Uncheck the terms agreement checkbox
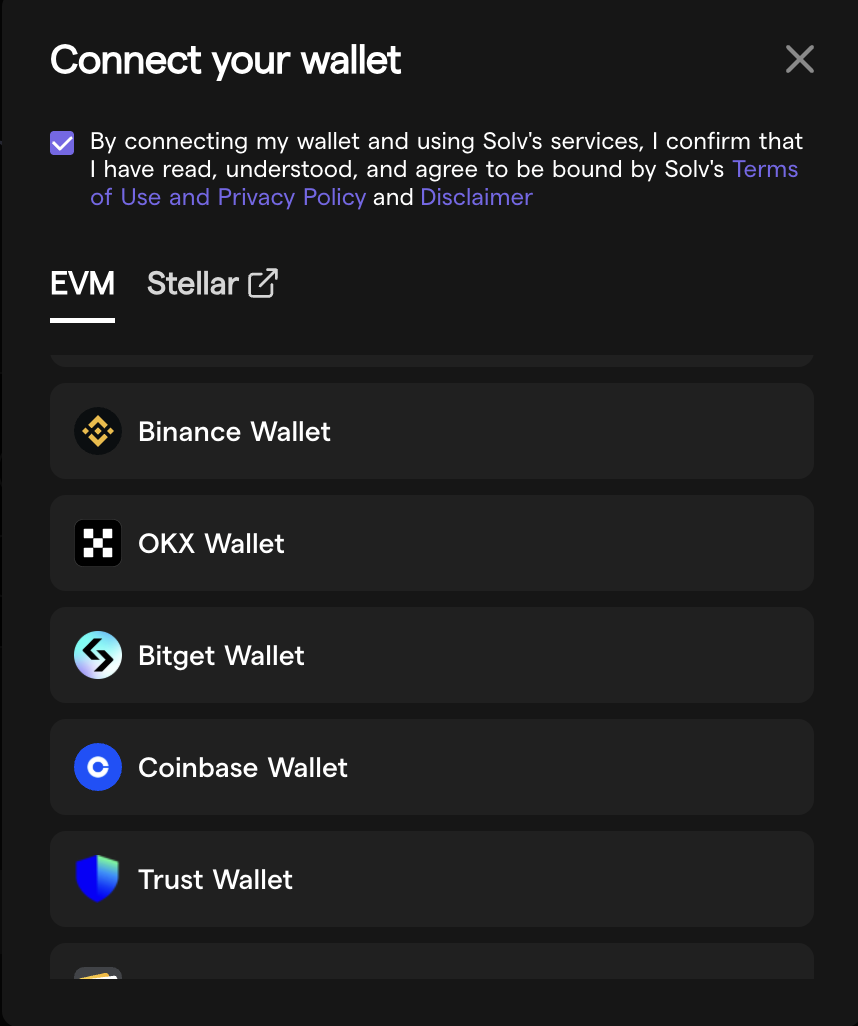This screenshot has height=1026, width=858. (62, 143)
